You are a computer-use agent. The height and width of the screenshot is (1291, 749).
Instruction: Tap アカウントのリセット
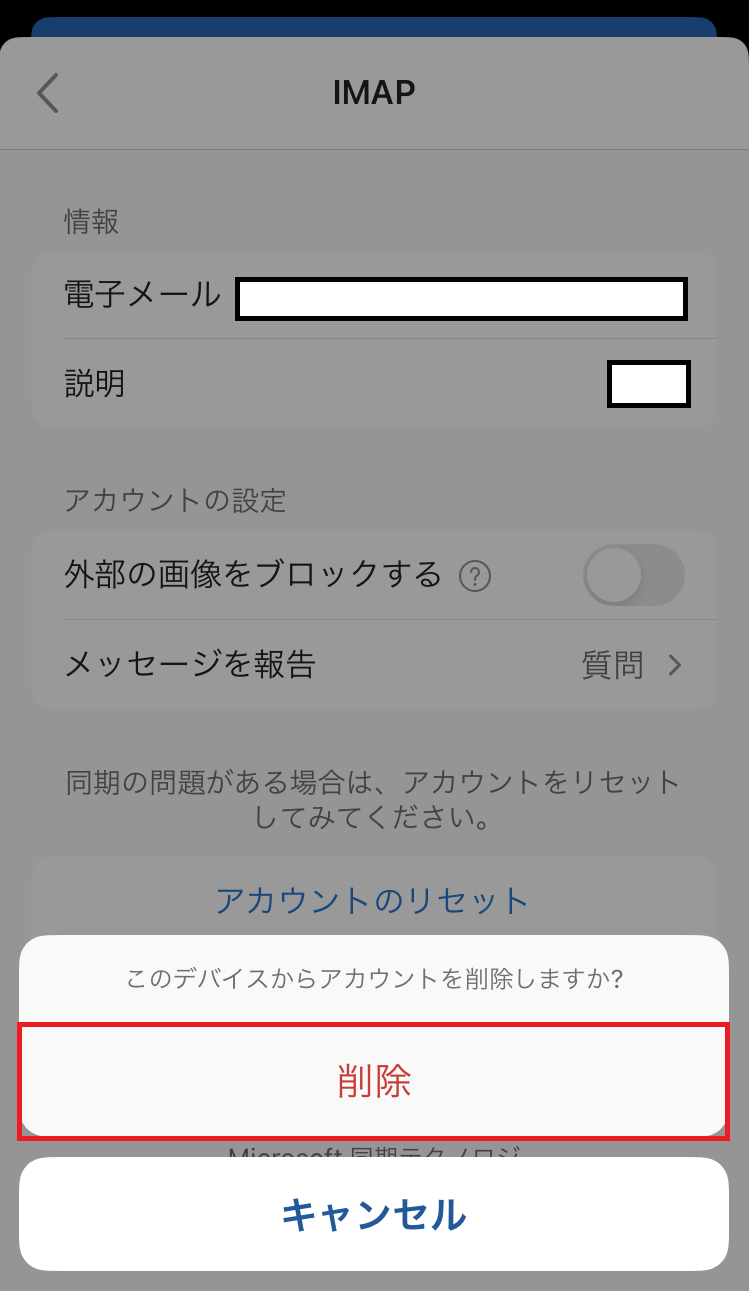click(372, 900)
